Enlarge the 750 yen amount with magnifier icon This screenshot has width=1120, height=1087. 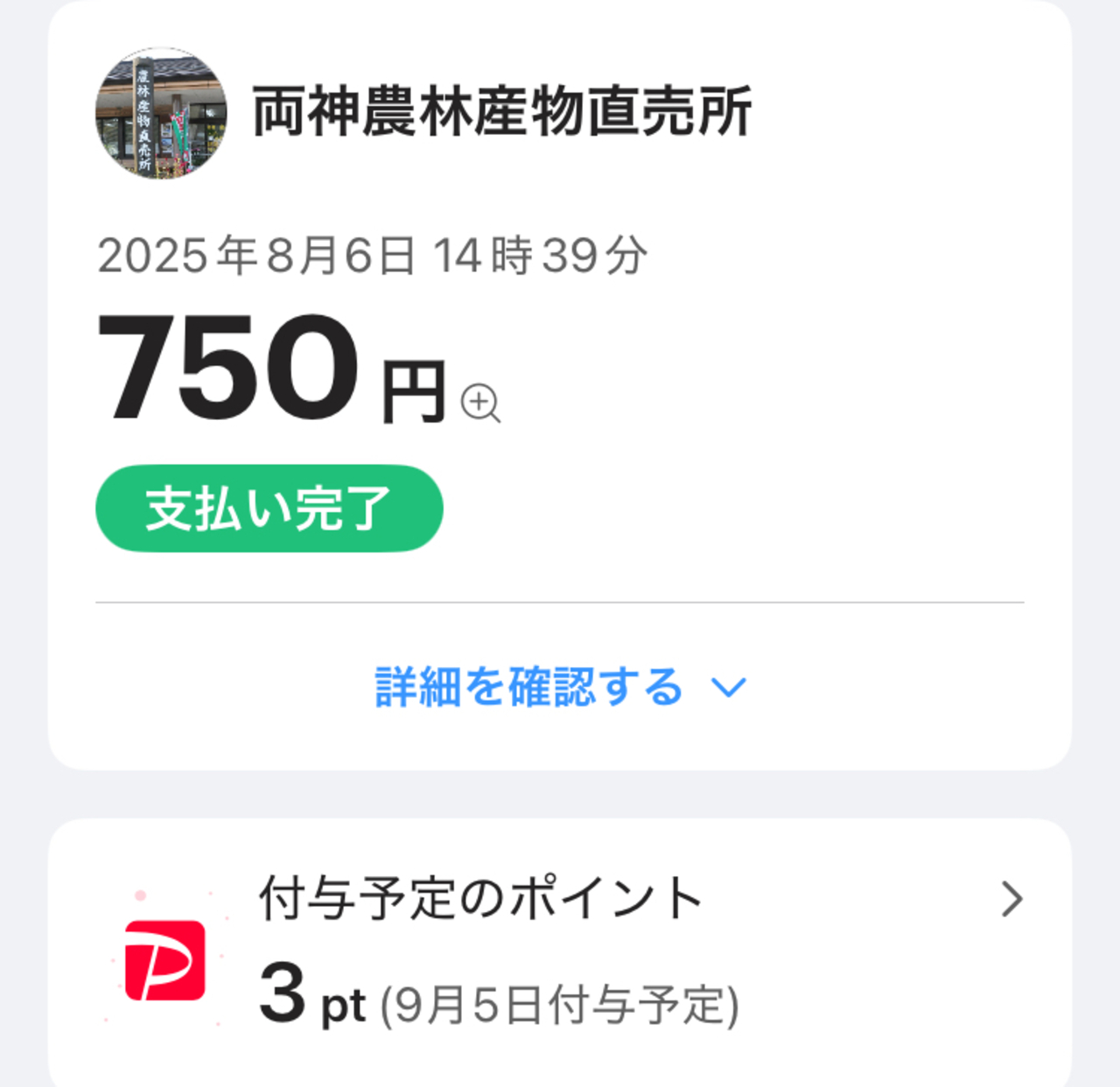pyautogui.click(x=480, y=403)
